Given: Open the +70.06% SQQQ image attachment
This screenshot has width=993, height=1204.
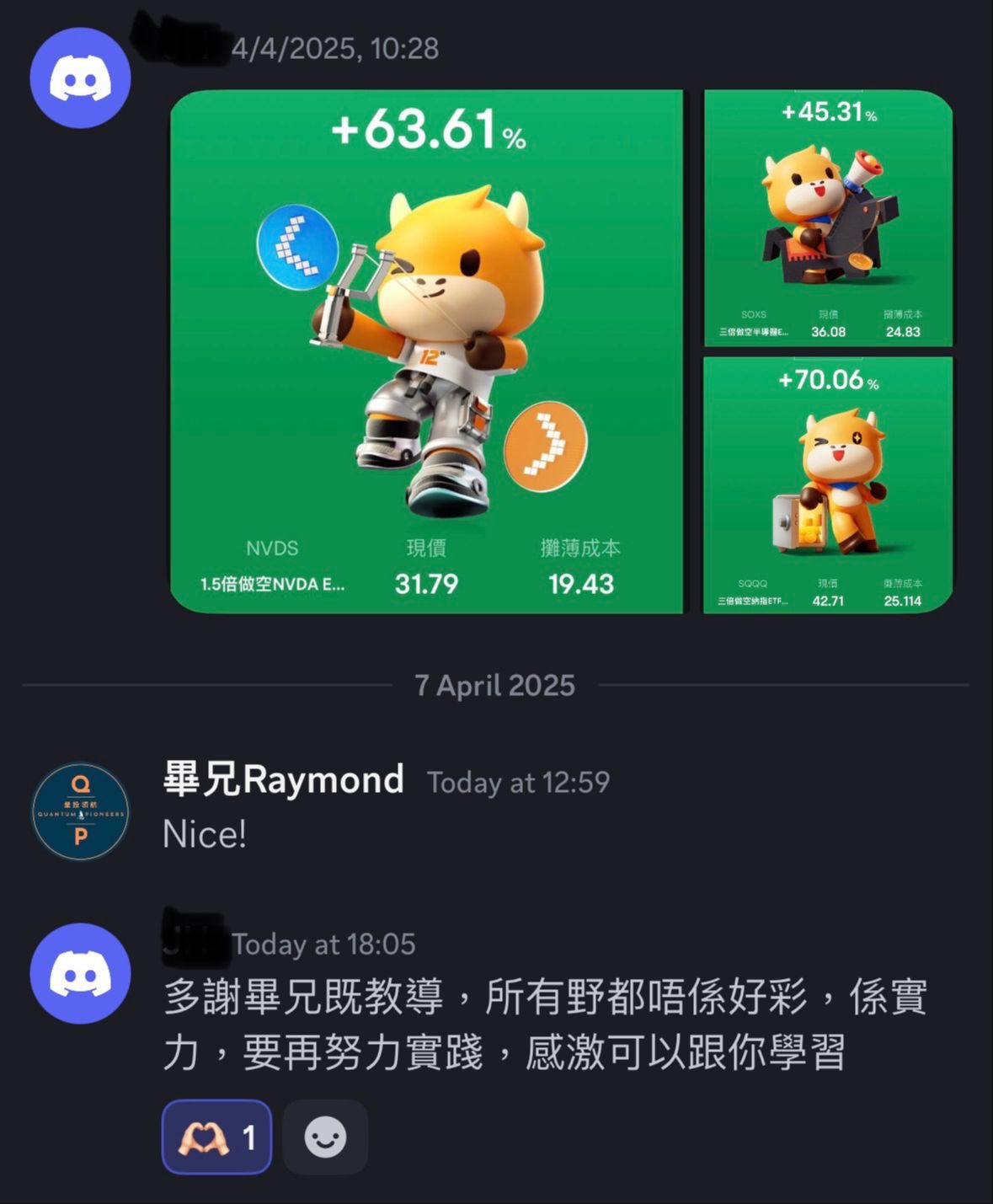Looking at the screenshot, I should point(828,484).
